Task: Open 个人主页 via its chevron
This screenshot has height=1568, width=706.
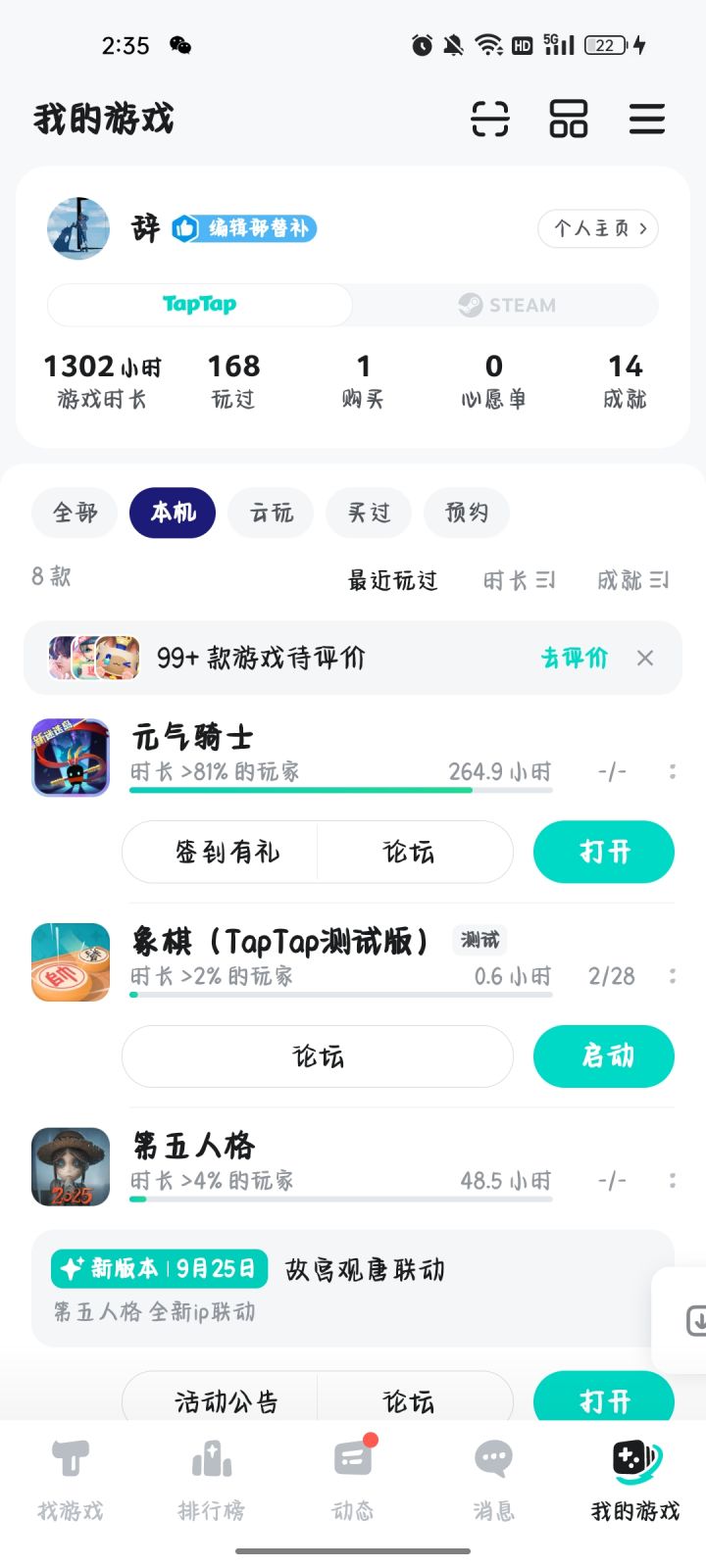Action: coord(598,228)
